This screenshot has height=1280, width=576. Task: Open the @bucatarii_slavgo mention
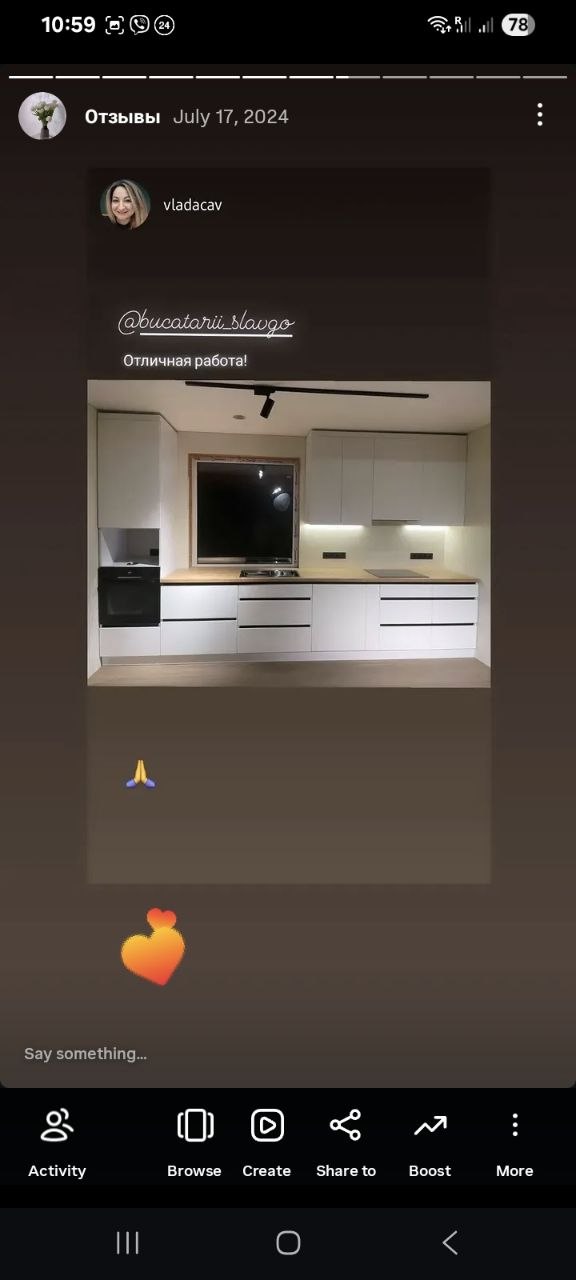(x=206, y=322)
